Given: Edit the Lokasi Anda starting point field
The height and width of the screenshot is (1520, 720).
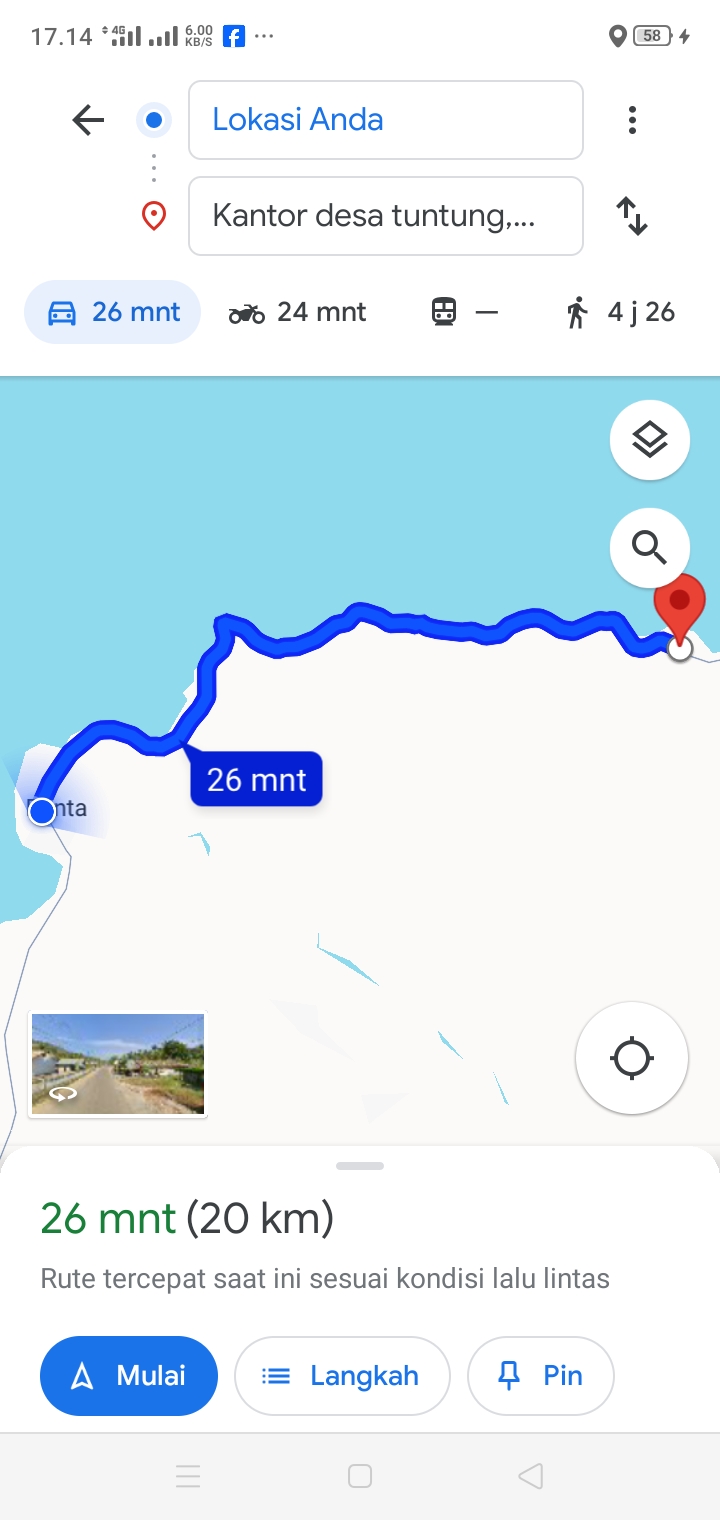Looking at the screenshot, I should 385,120.
